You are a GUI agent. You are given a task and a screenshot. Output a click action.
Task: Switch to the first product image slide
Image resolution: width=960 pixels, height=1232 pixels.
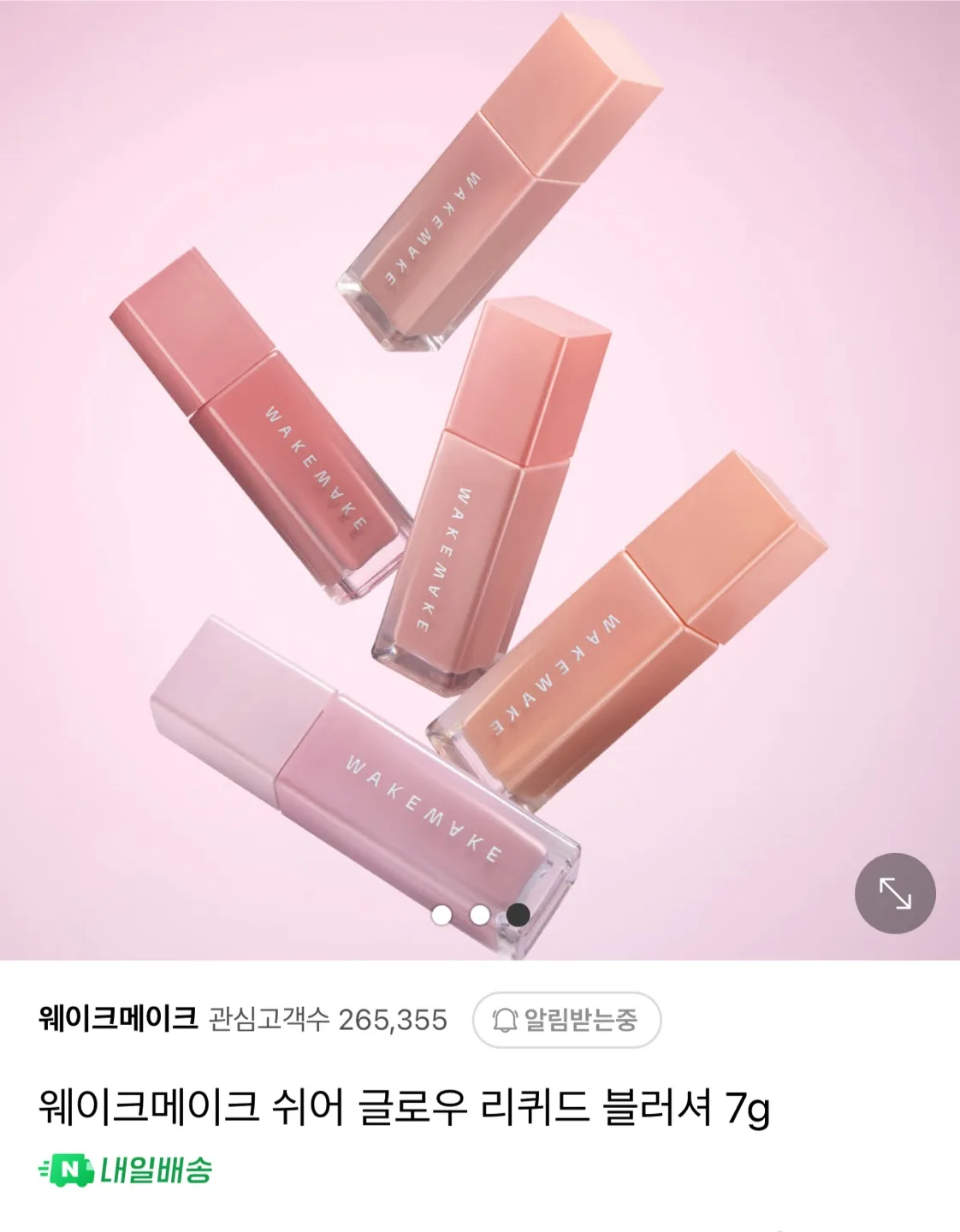[x=442, y=915]
